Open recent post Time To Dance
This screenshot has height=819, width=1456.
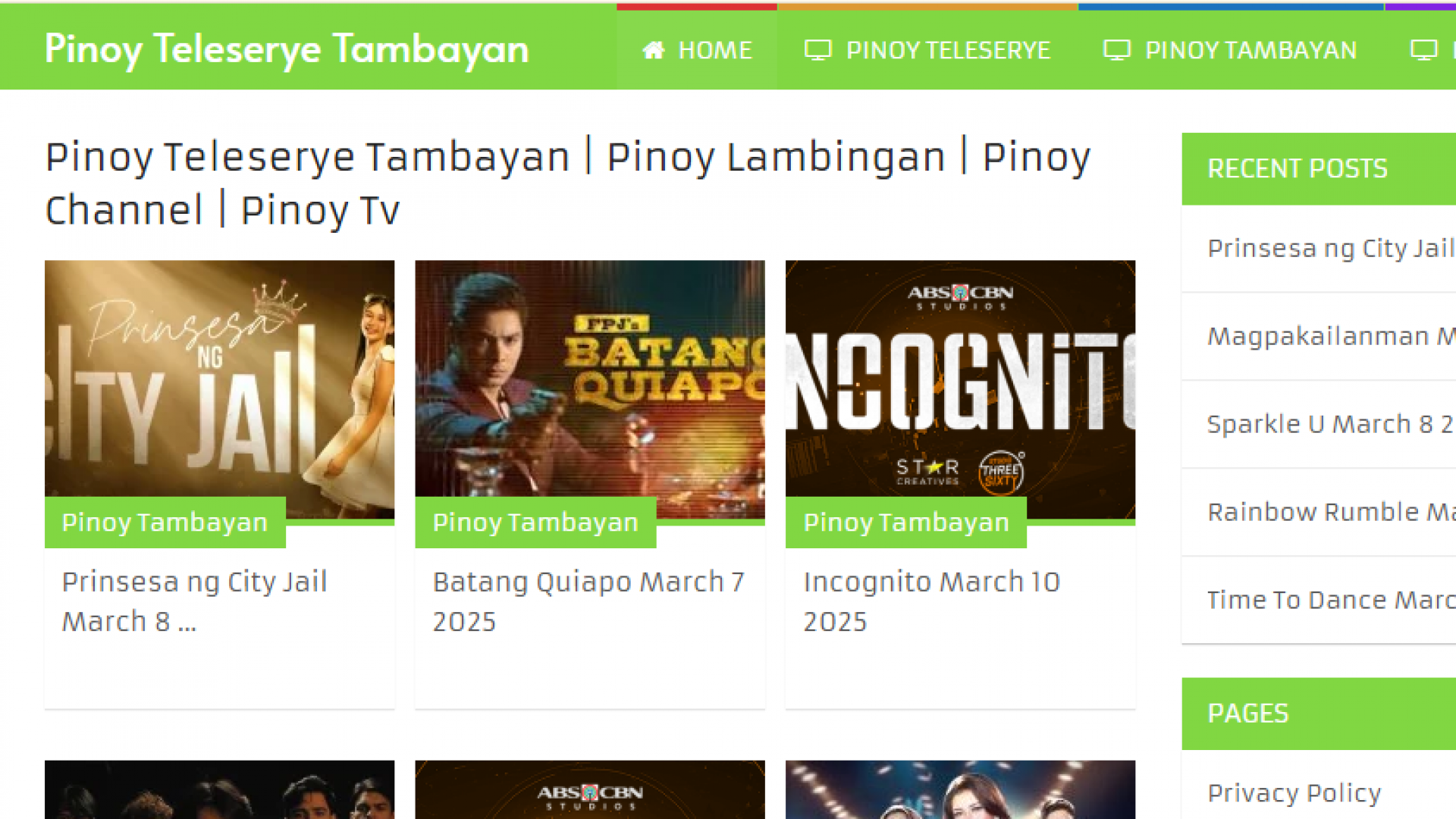pyautogui.click(x=1330, y=600)
